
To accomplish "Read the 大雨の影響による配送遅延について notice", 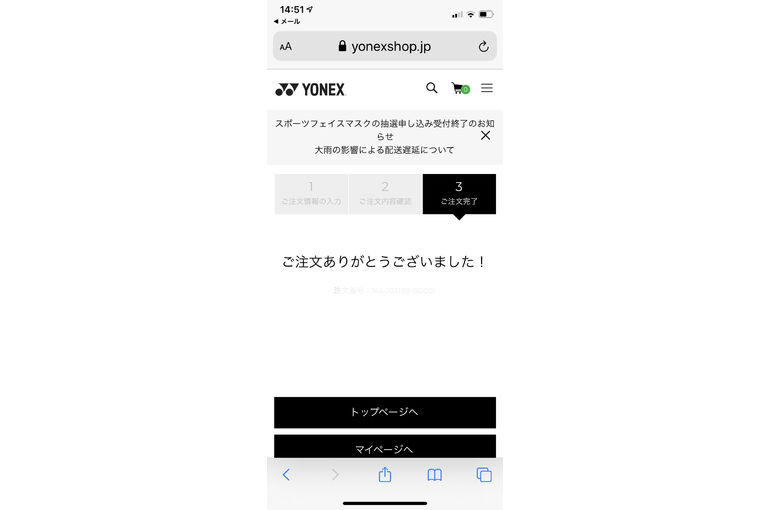I will [384, 150].
